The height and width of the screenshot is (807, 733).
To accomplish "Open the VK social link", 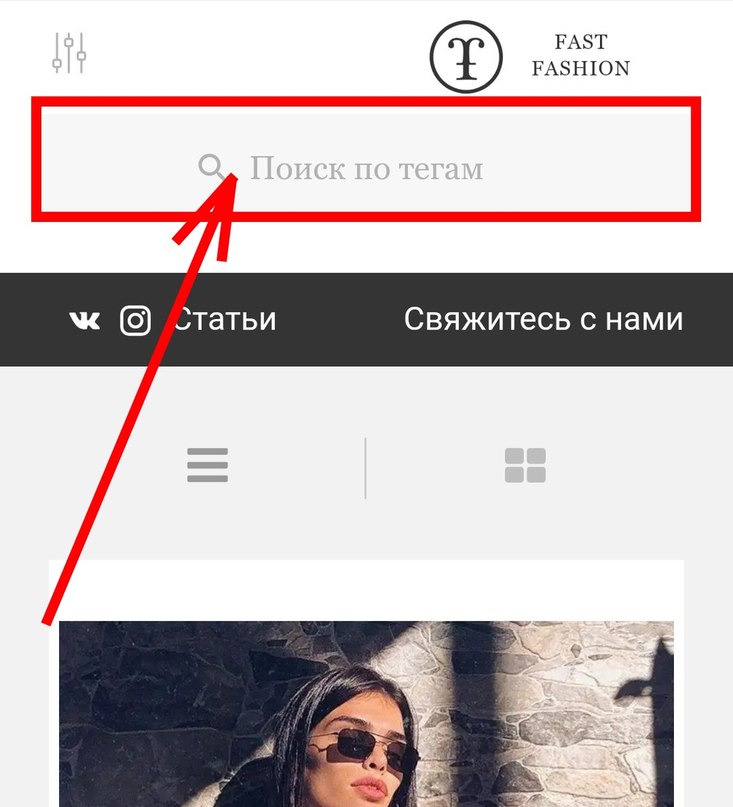I will [x=85, y=321].
